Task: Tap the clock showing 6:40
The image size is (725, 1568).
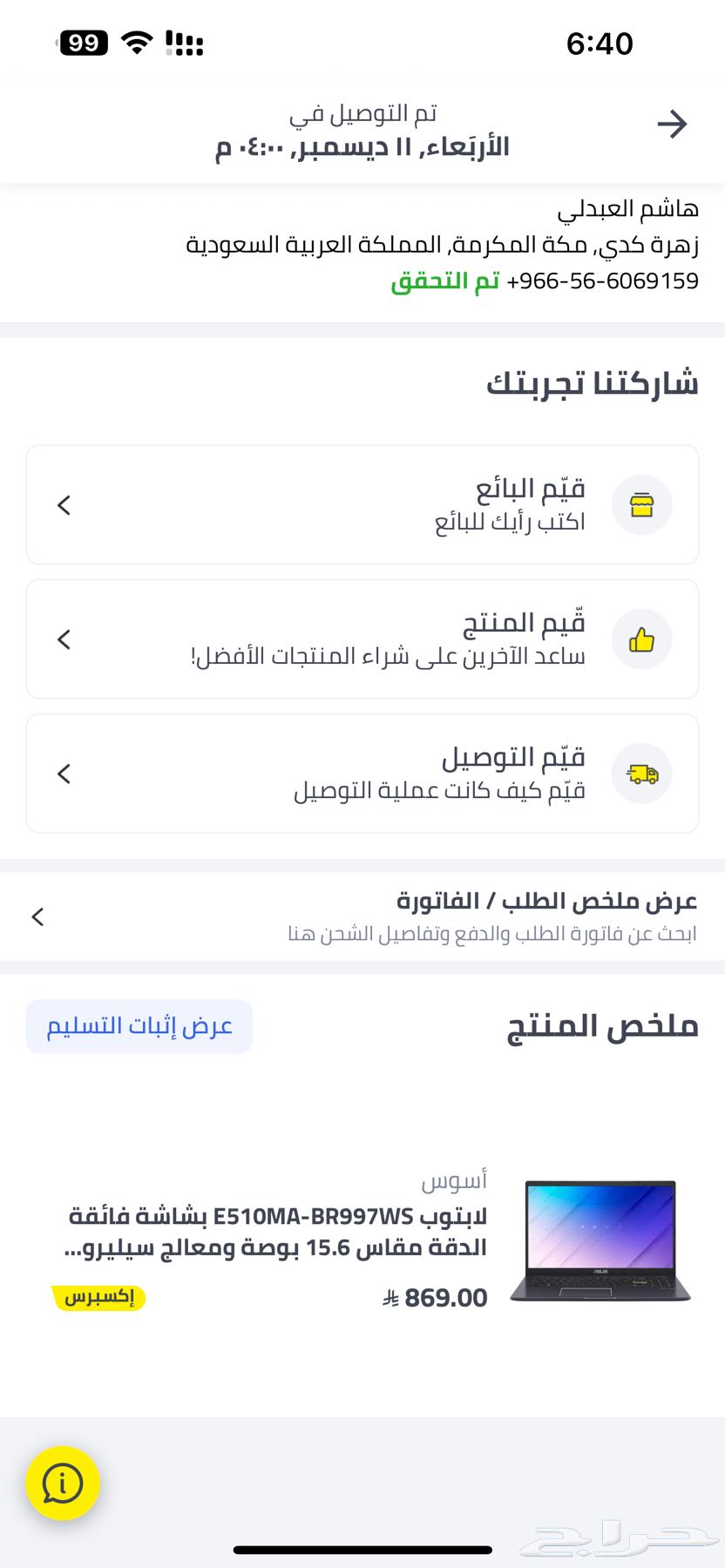Action: (600, 43)
